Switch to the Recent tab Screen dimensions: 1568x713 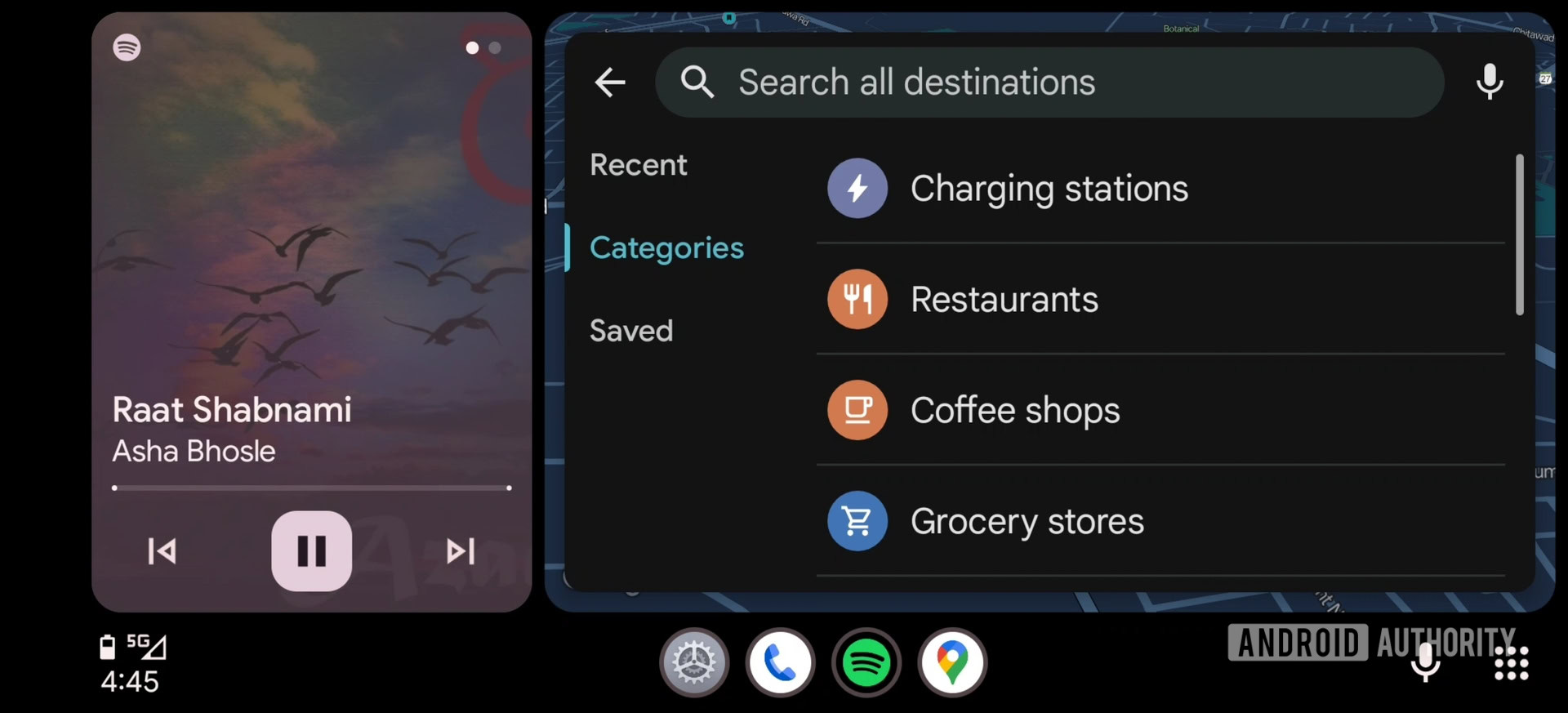coord(638,165)
